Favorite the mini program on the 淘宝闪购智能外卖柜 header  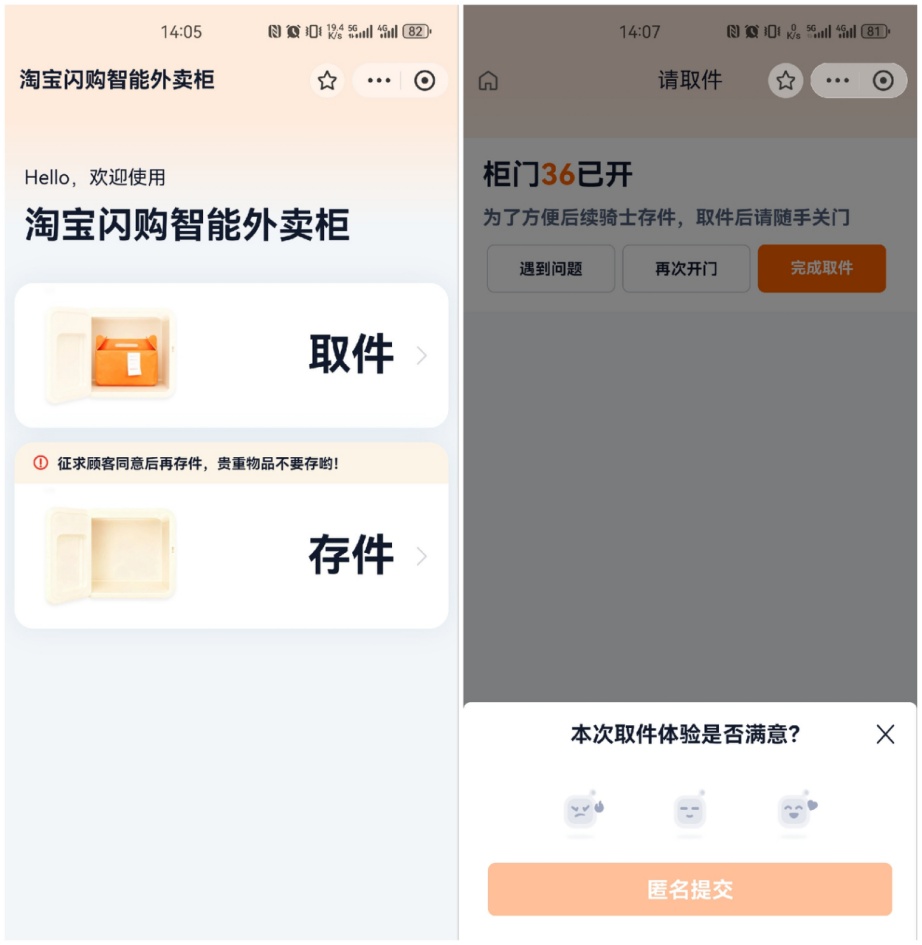327,81
